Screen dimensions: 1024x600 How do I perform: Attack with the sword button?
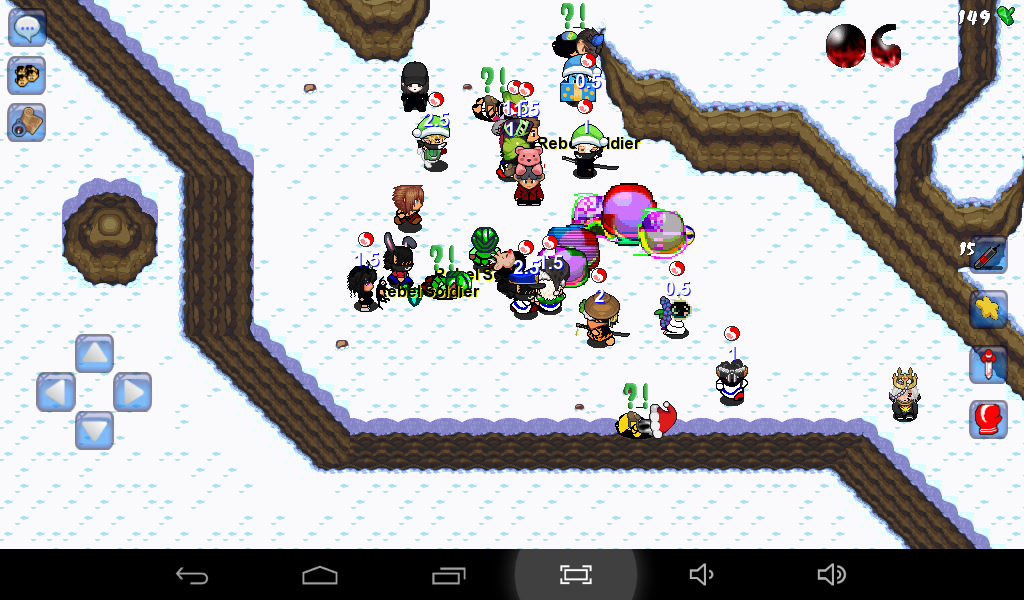coord(988,365)
